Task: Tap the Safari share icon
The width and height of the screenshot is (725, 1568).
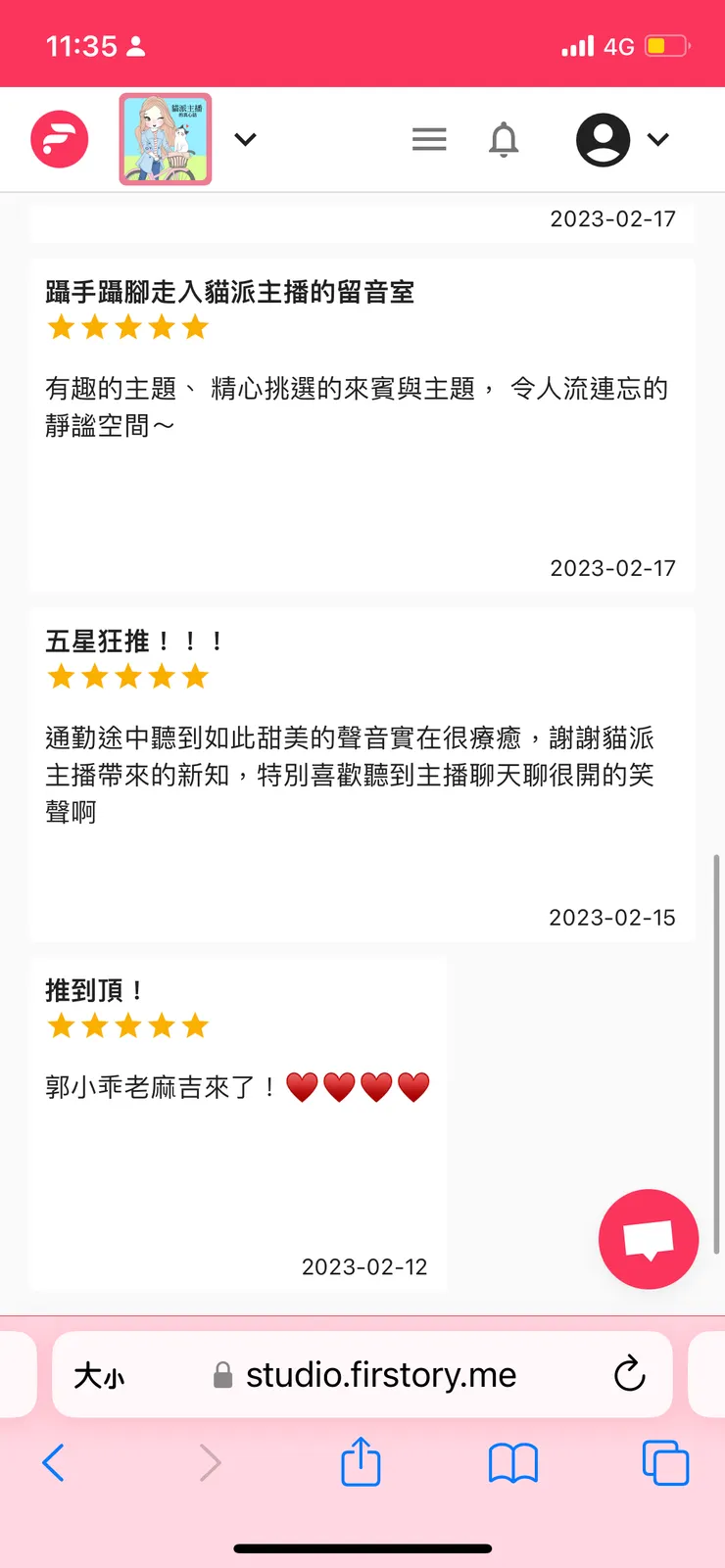Action: point(361,1462)
